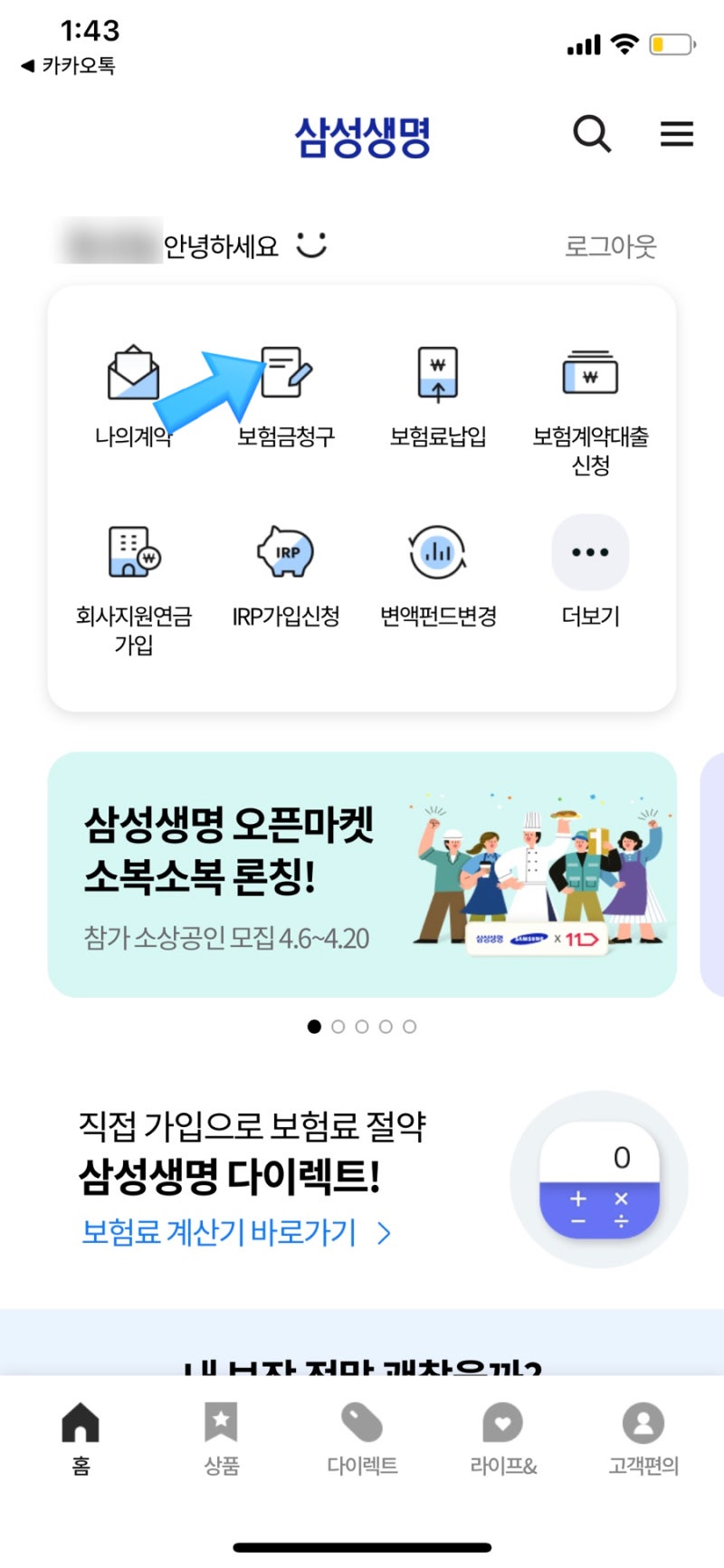Switch to the 라이프& tab
Viewport: 724px width, 1568px height.
tap(503, 1439)
